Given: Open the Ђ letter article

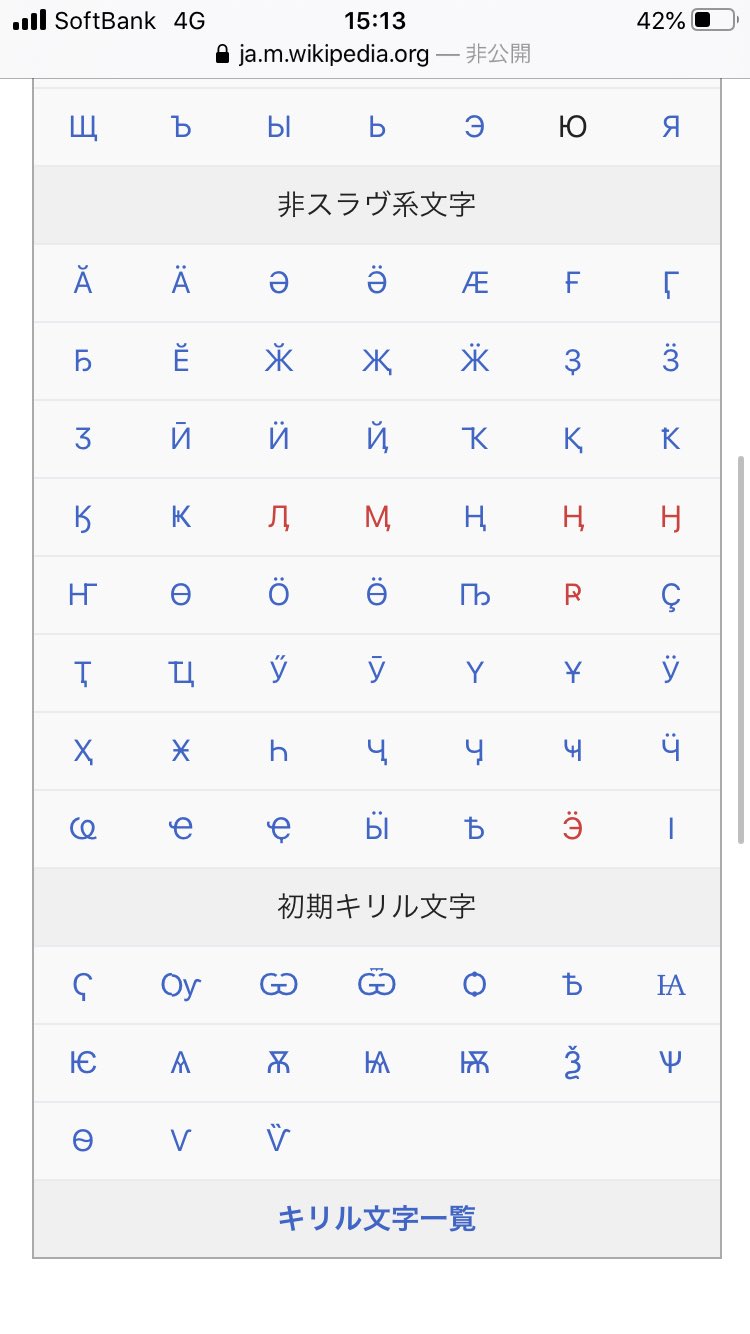Looking at the screenshot, I should click(84, 360).
